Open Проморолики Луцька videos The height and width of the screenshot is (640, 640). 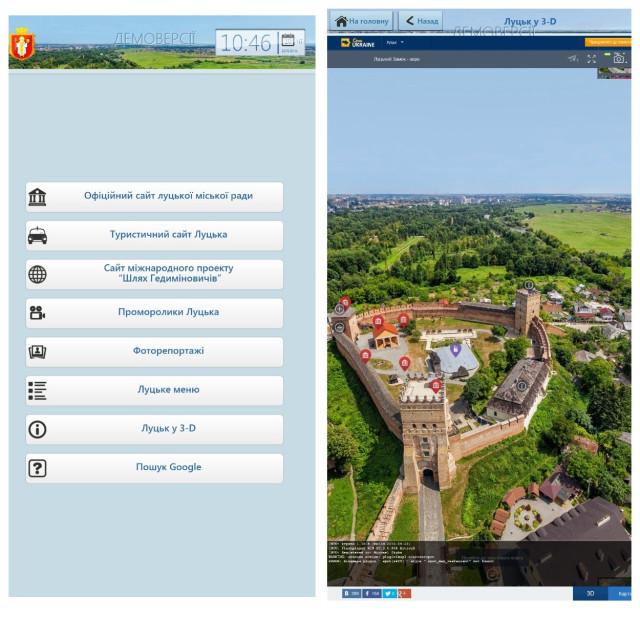154,312
